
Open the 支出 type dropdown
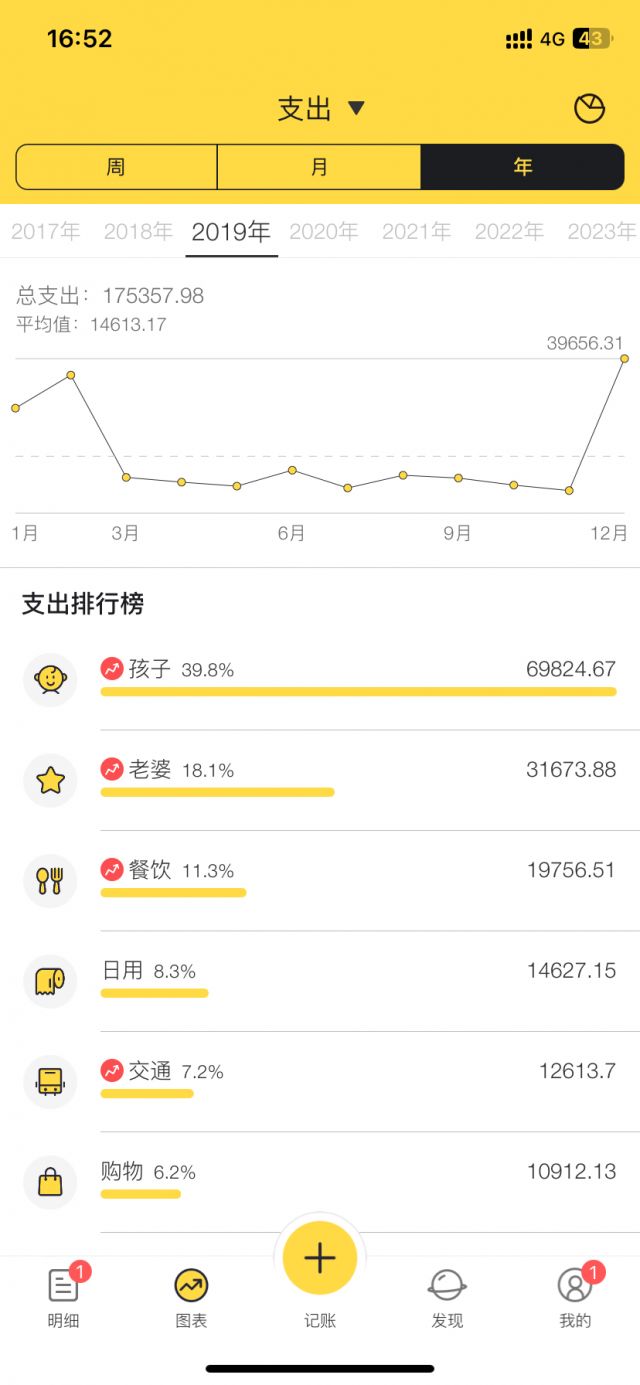click(x=321, y=108)
